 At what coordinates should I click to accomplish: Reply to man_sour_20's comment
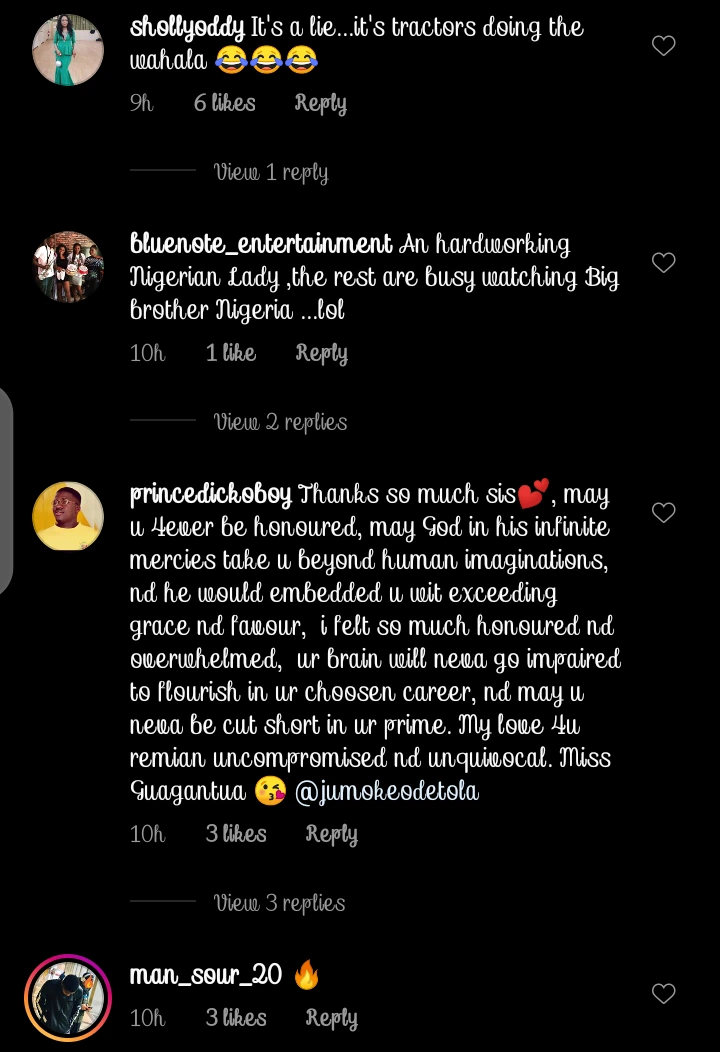point(331,1018)
